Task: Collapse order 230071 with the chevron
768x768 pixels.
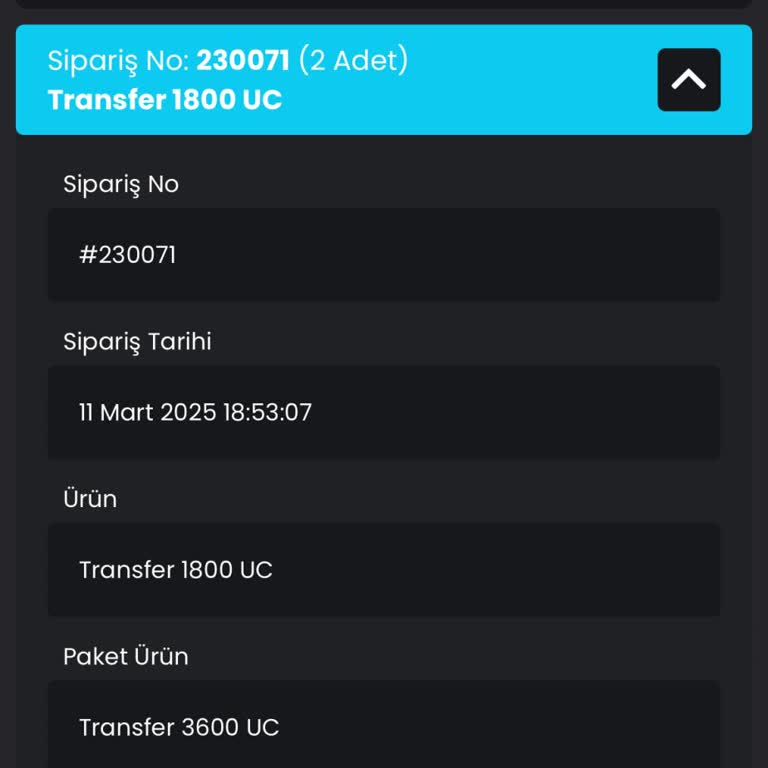Action: [688, 80]
